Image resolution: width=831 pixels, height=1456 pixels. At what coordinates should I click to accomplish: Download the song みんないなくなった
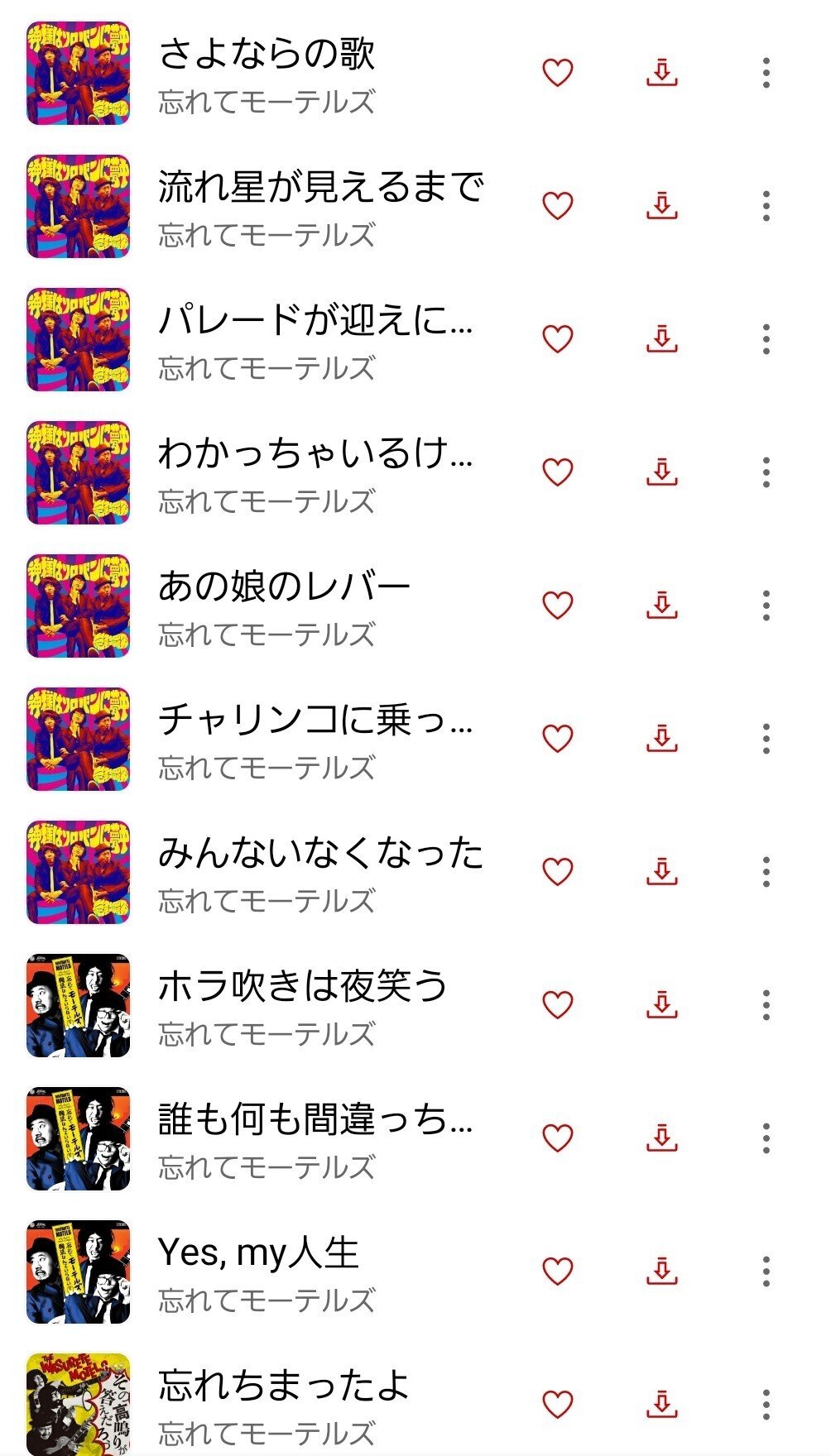pyautogui.click(x=661, y=871)
